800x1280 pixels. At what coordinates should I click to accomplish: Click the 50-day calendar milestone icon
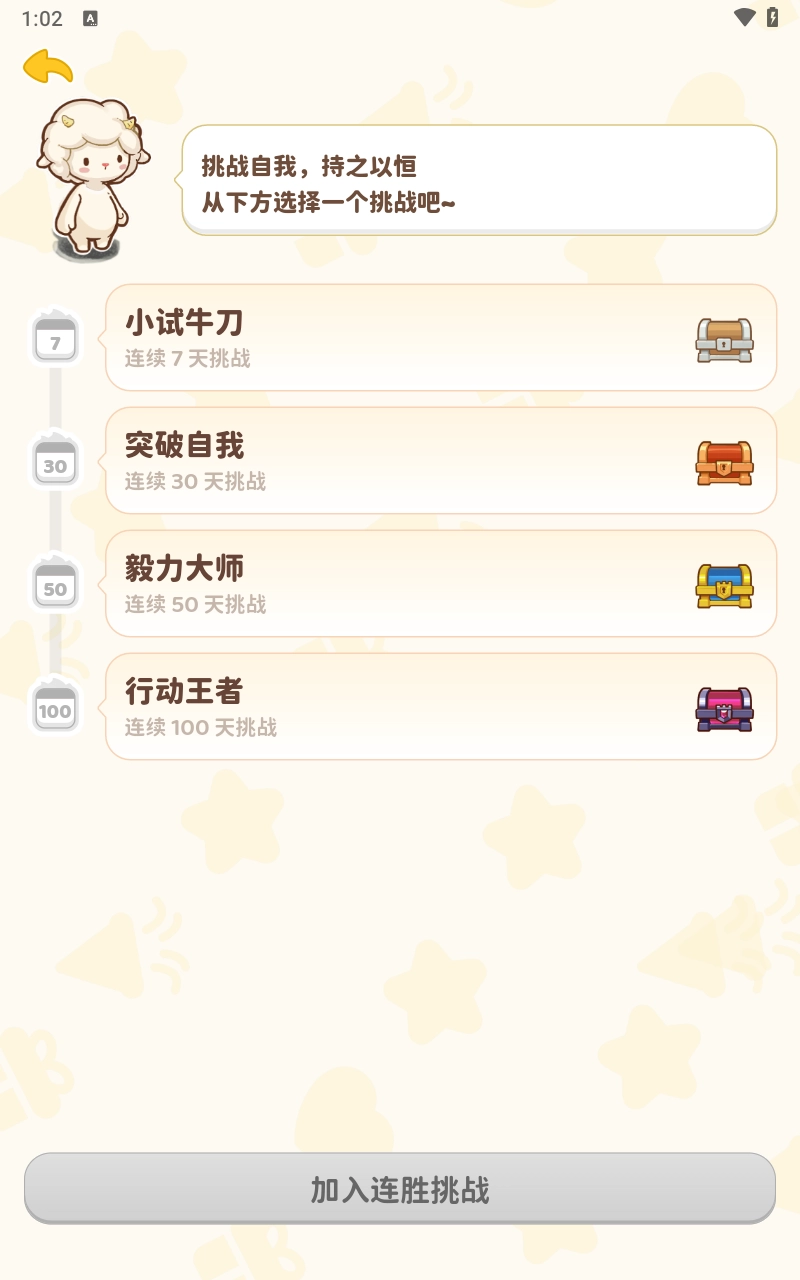pos(55,585)
